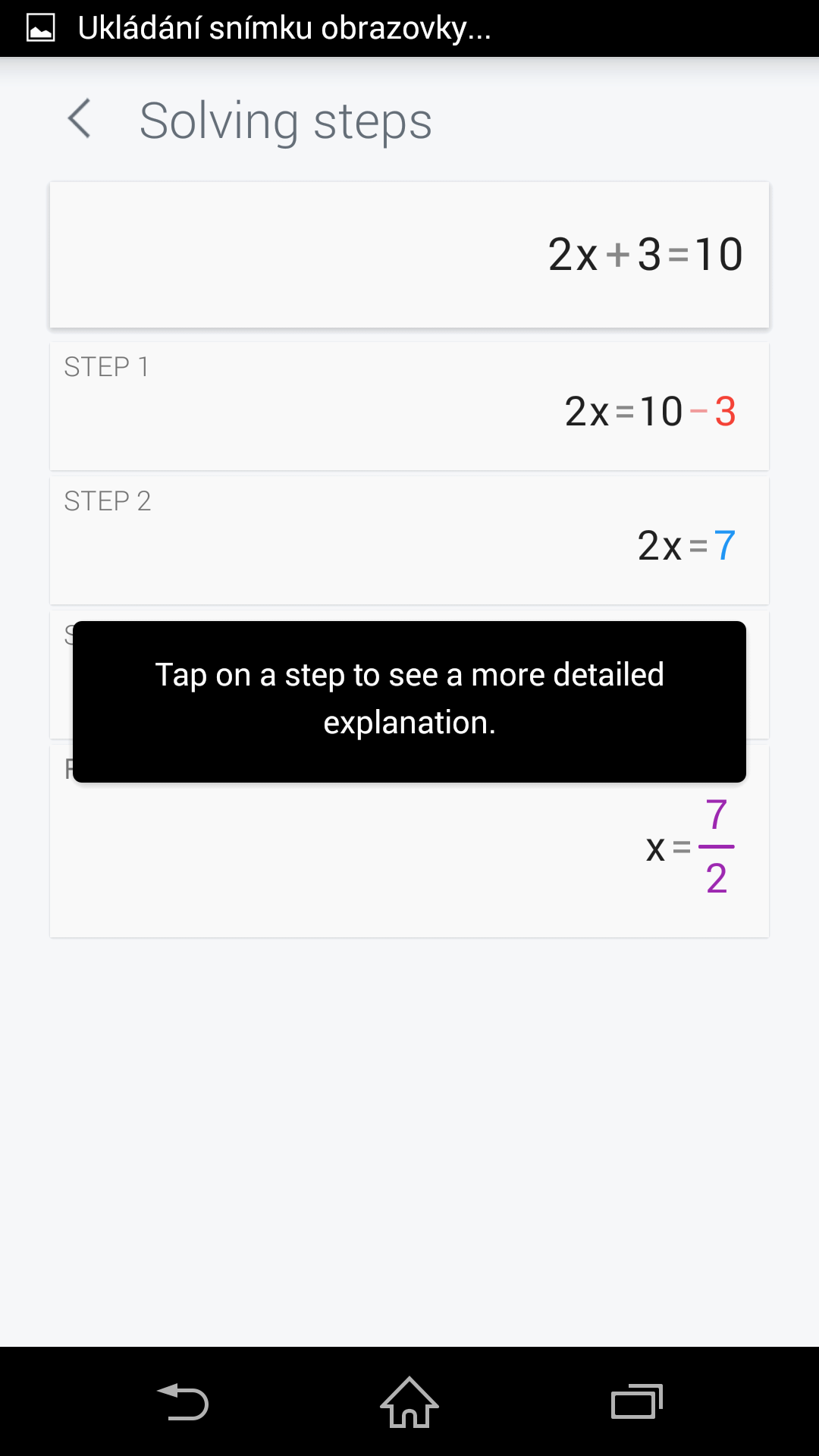Open Step 1 detailed explanation

point(409,406)
